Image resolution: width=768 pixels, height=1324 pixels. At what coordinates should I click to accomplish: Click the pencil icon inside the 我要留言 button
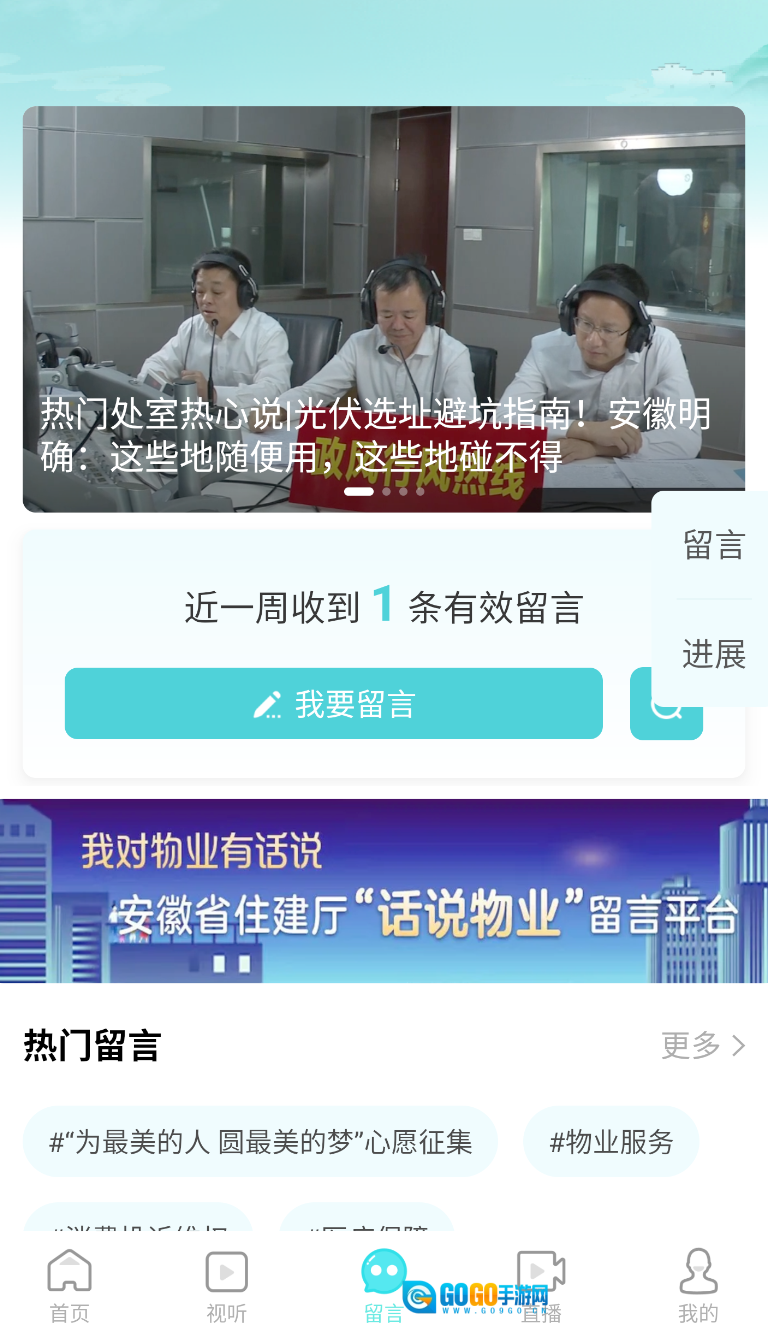(x=268, y=703)
